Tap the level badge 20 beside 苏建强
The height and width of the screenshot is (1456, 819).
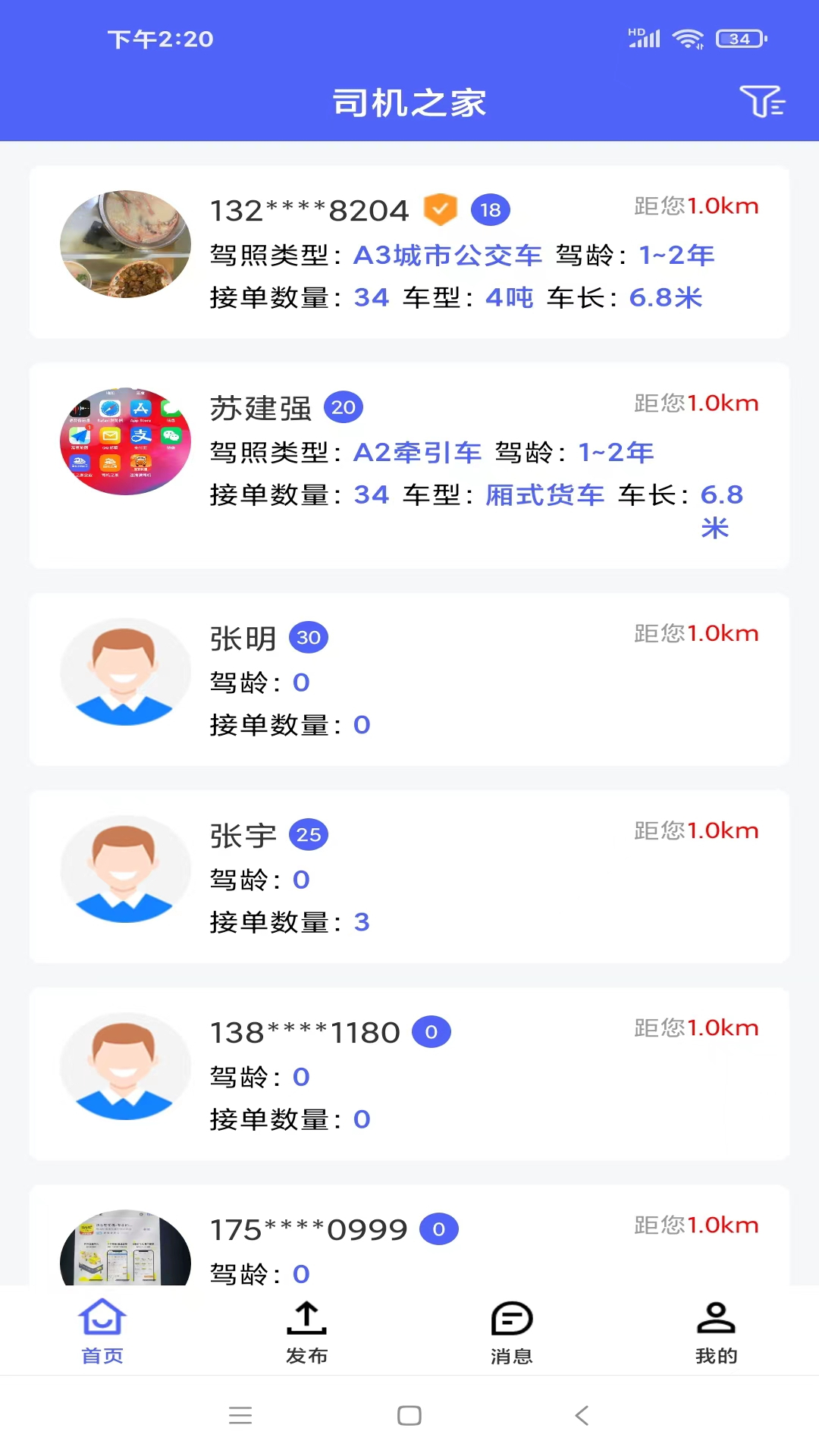tap(345, 407)
